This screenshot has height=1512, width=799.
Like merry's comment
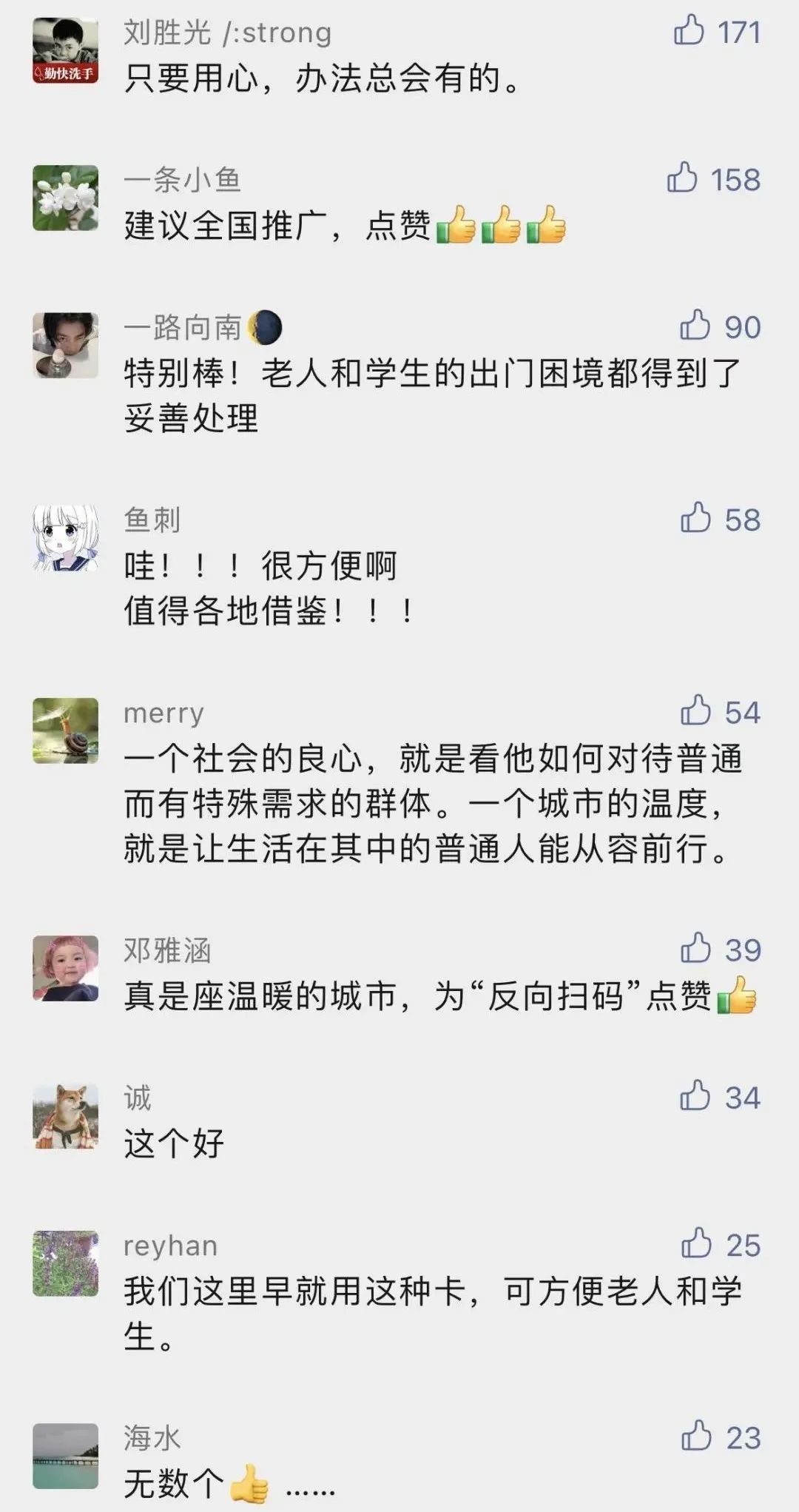coord(695,711)
